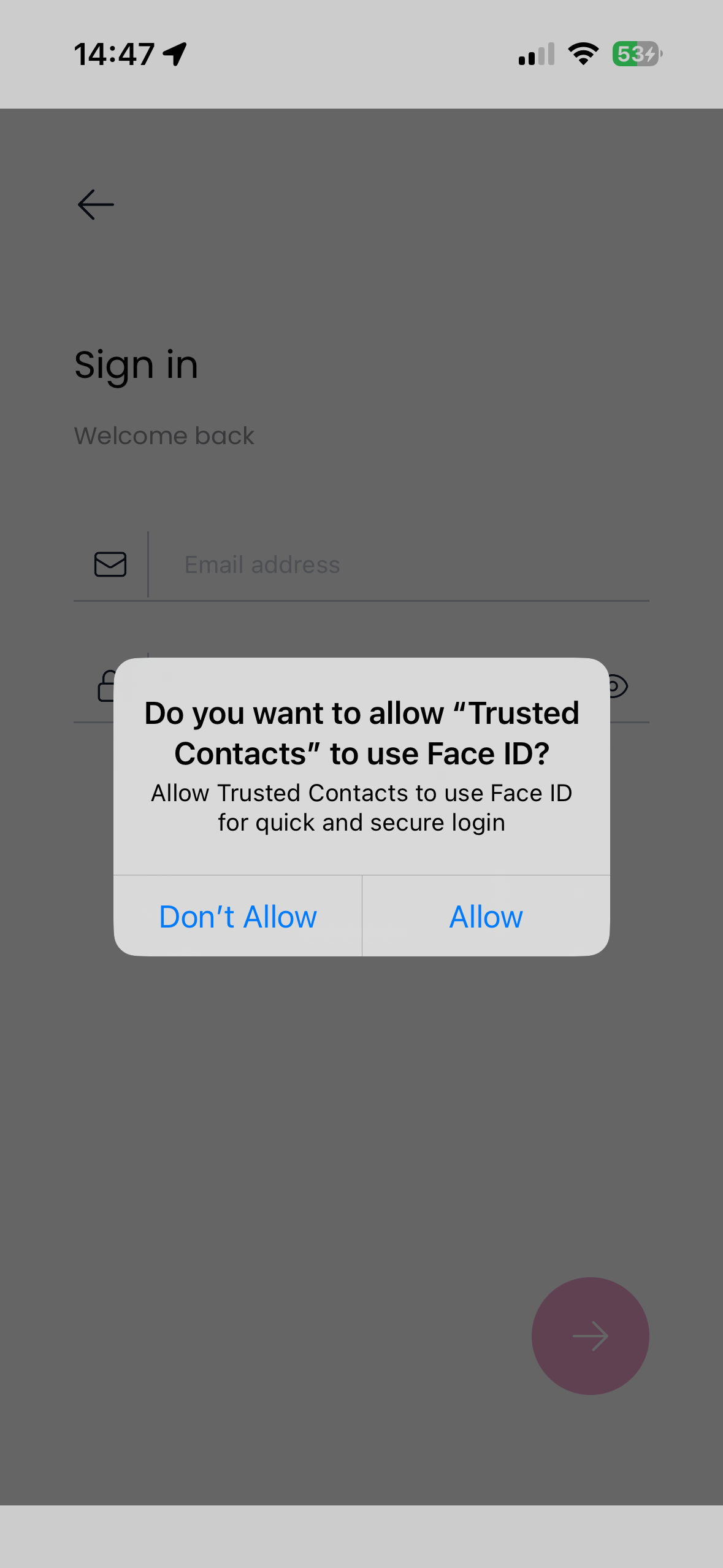Allow Trusted Contacts to use Face ID
Screen dimensions: 723x1568
pyautogui.click(x=486, y=917)
